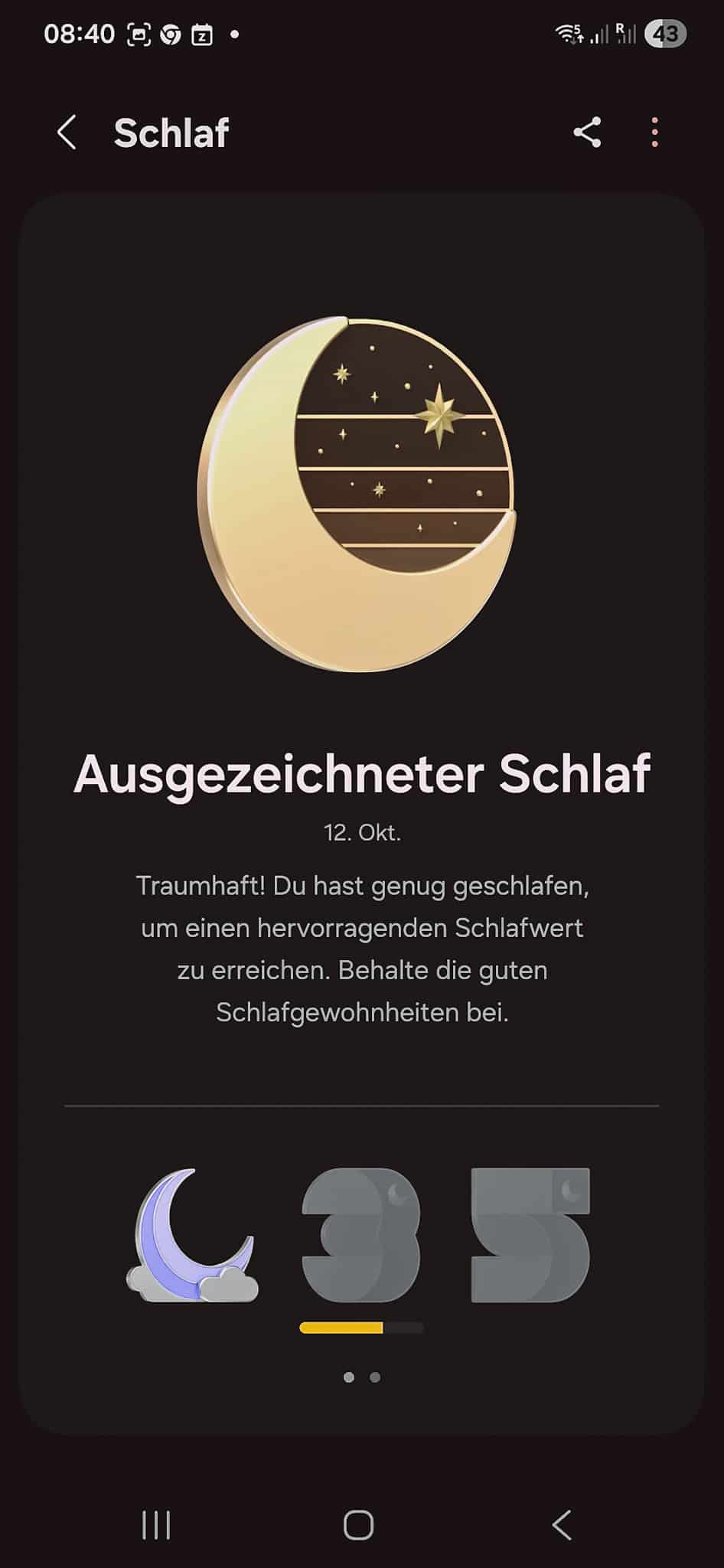Go back from the Schlaf screen

(x=67, y=132)
